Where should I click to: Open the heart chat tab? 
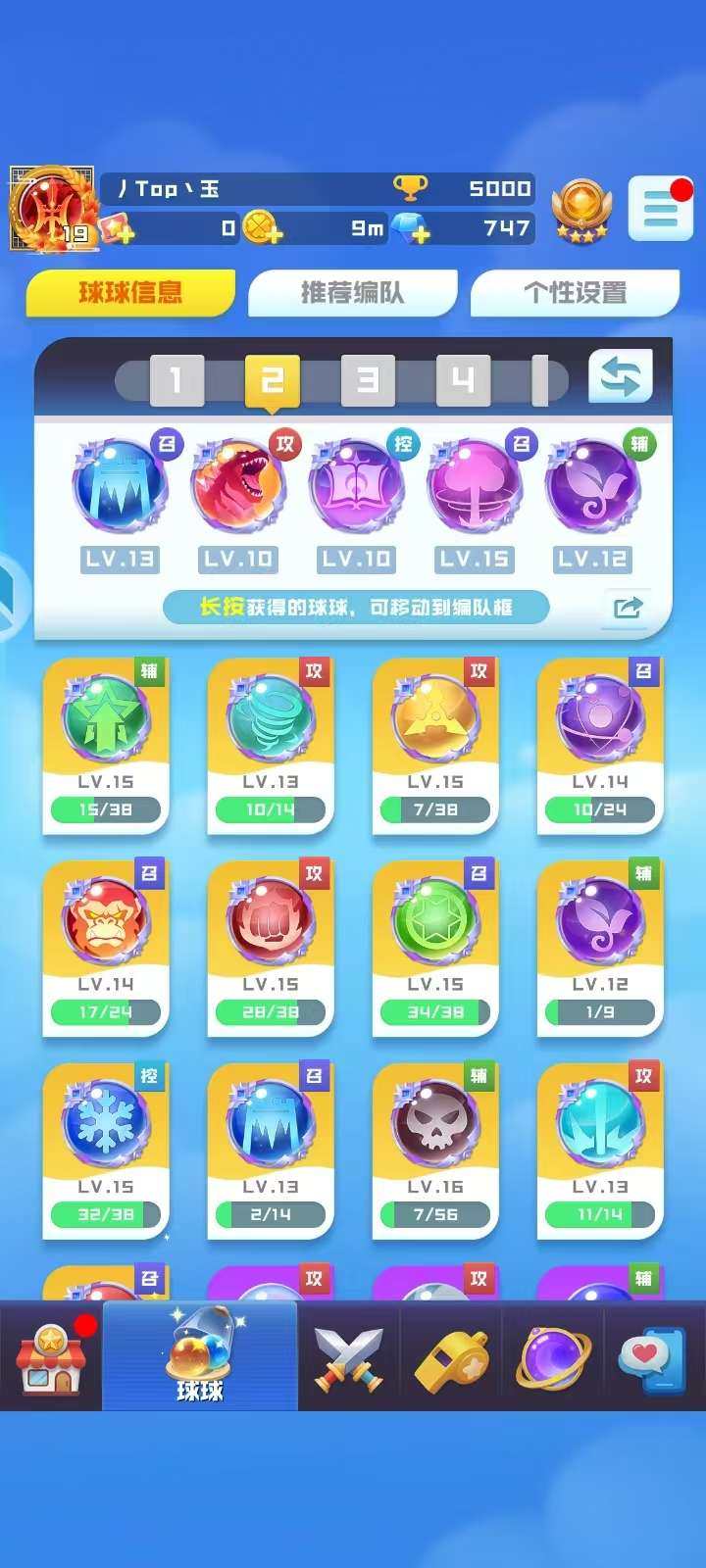(x=653, y=1358)
